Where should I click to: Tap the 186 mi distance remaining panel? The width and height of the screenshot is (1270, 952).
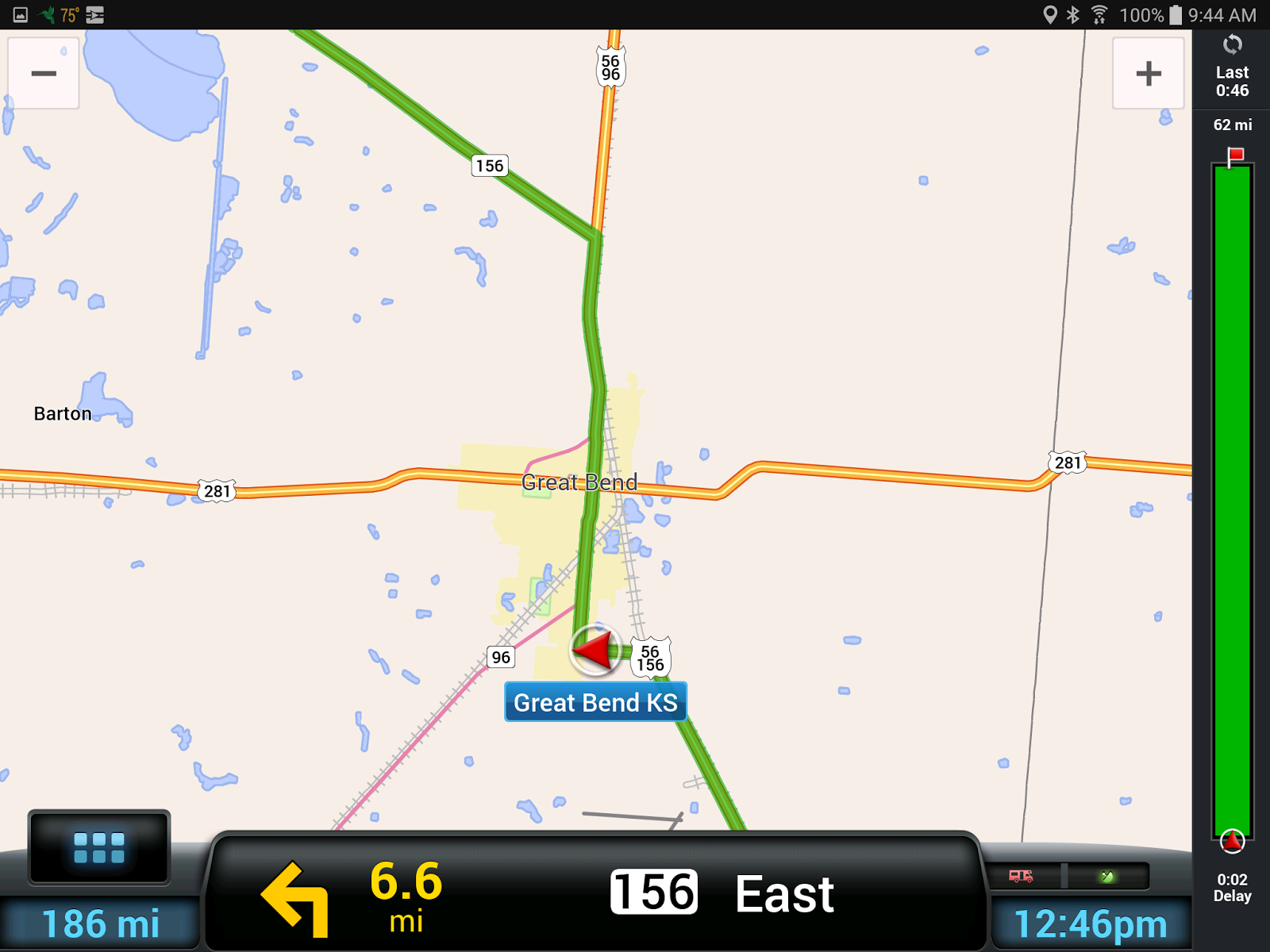tap(100, 924)
